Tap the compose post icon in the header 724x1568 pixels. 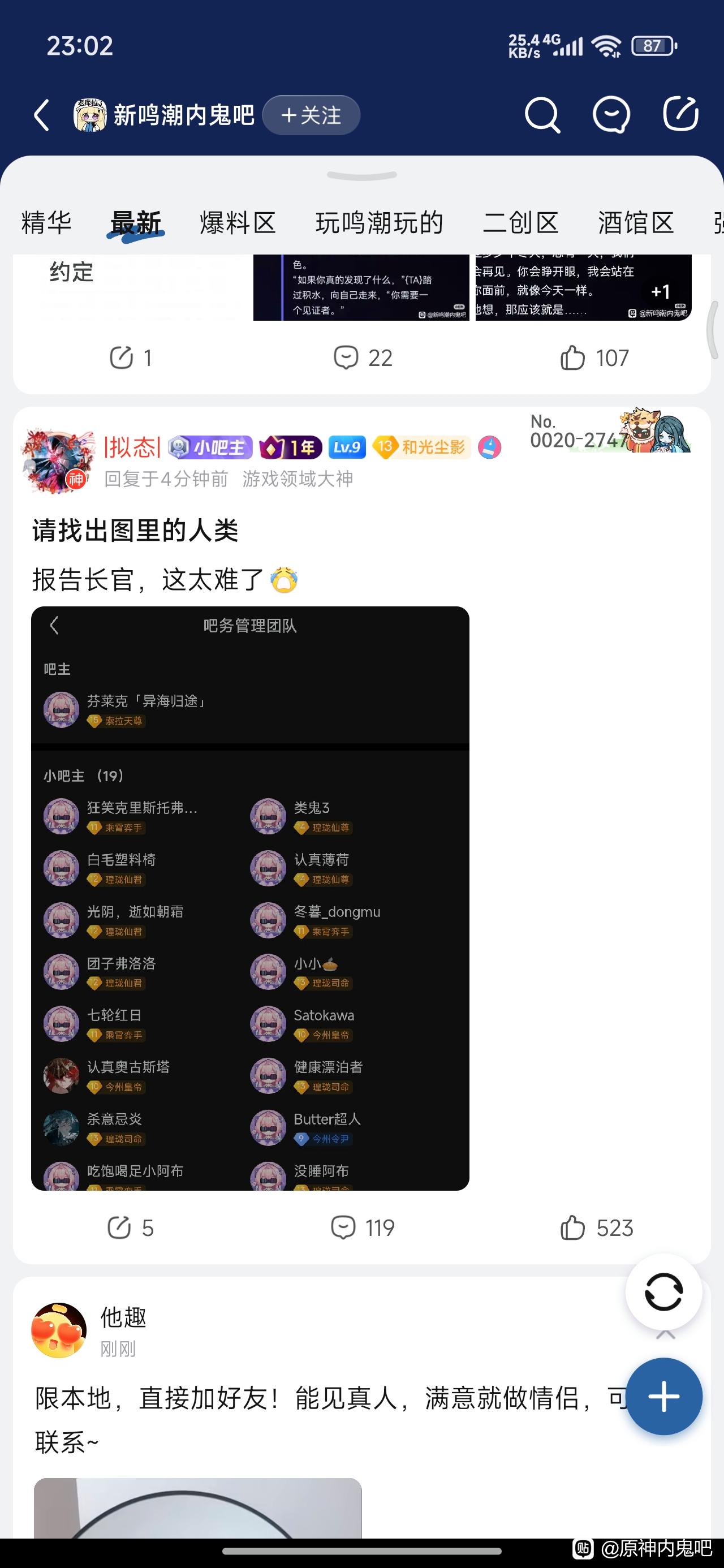point(680,114)
